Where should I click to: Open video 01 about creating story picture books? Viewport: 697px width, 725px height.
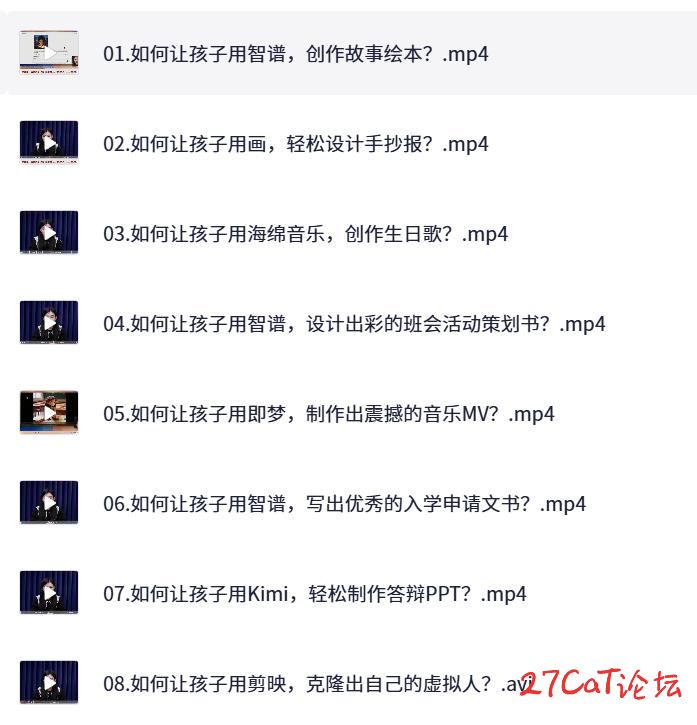click(296, 54)
